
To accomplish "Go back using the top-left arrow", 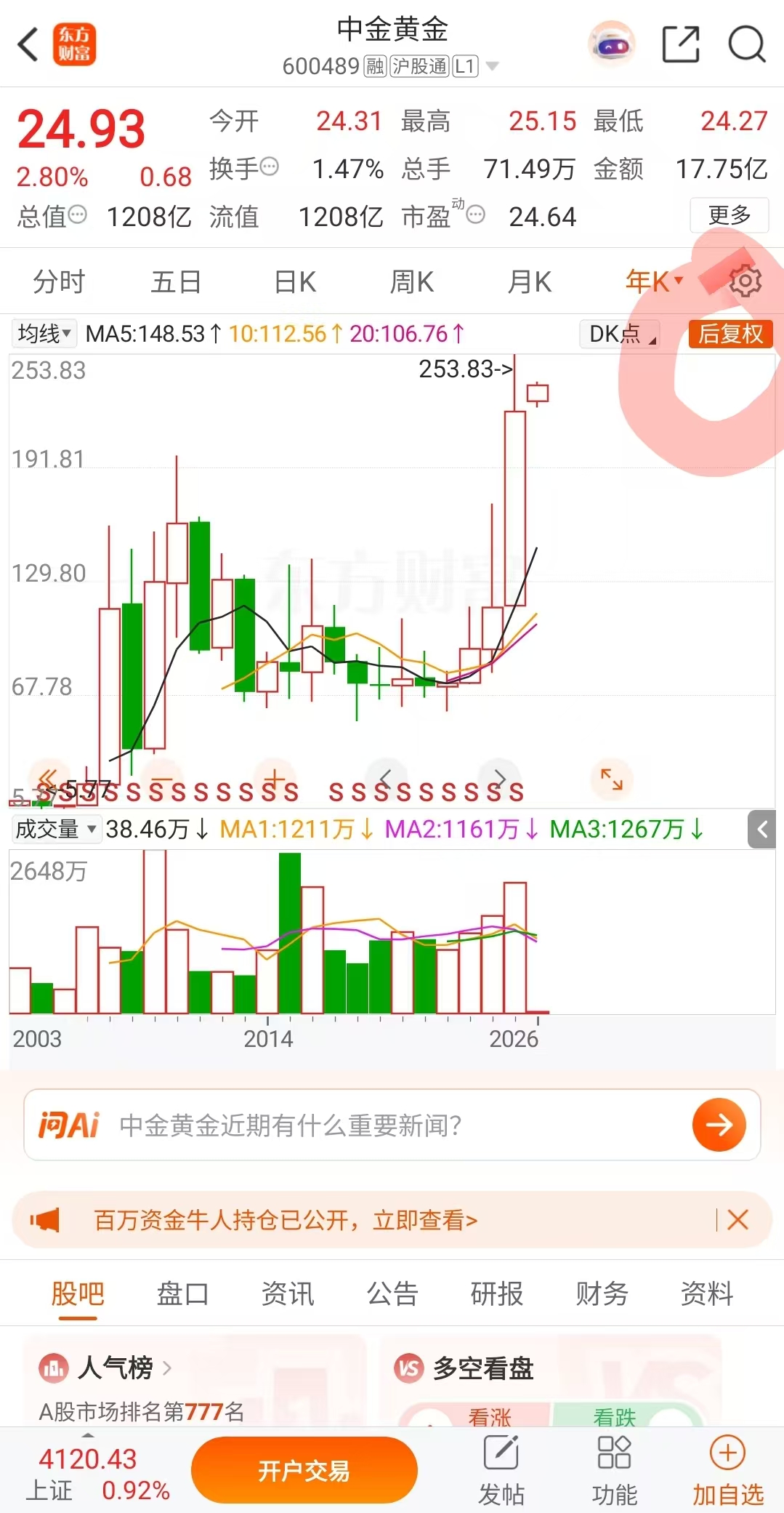I will coord(28,45).
